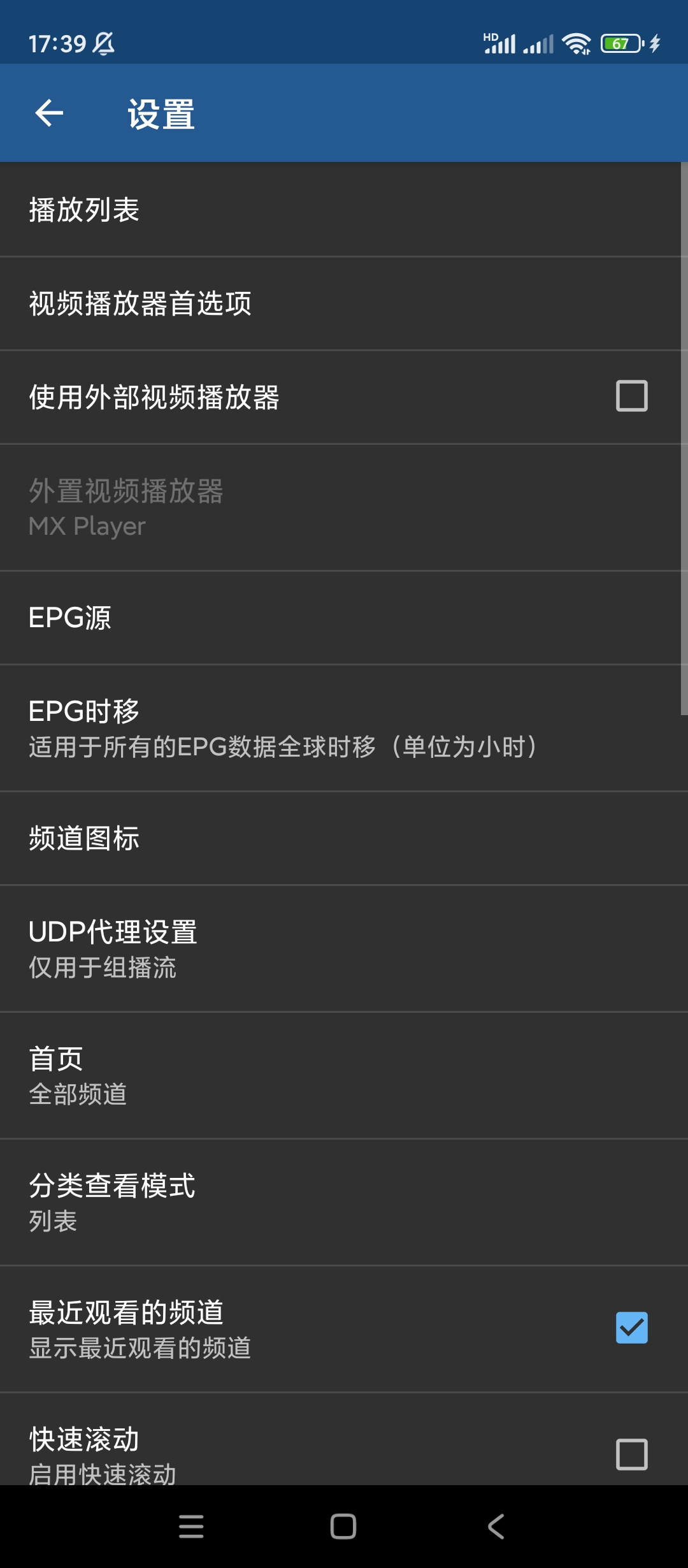Uncheck 最近观看的频道 checkbox

631,1328
